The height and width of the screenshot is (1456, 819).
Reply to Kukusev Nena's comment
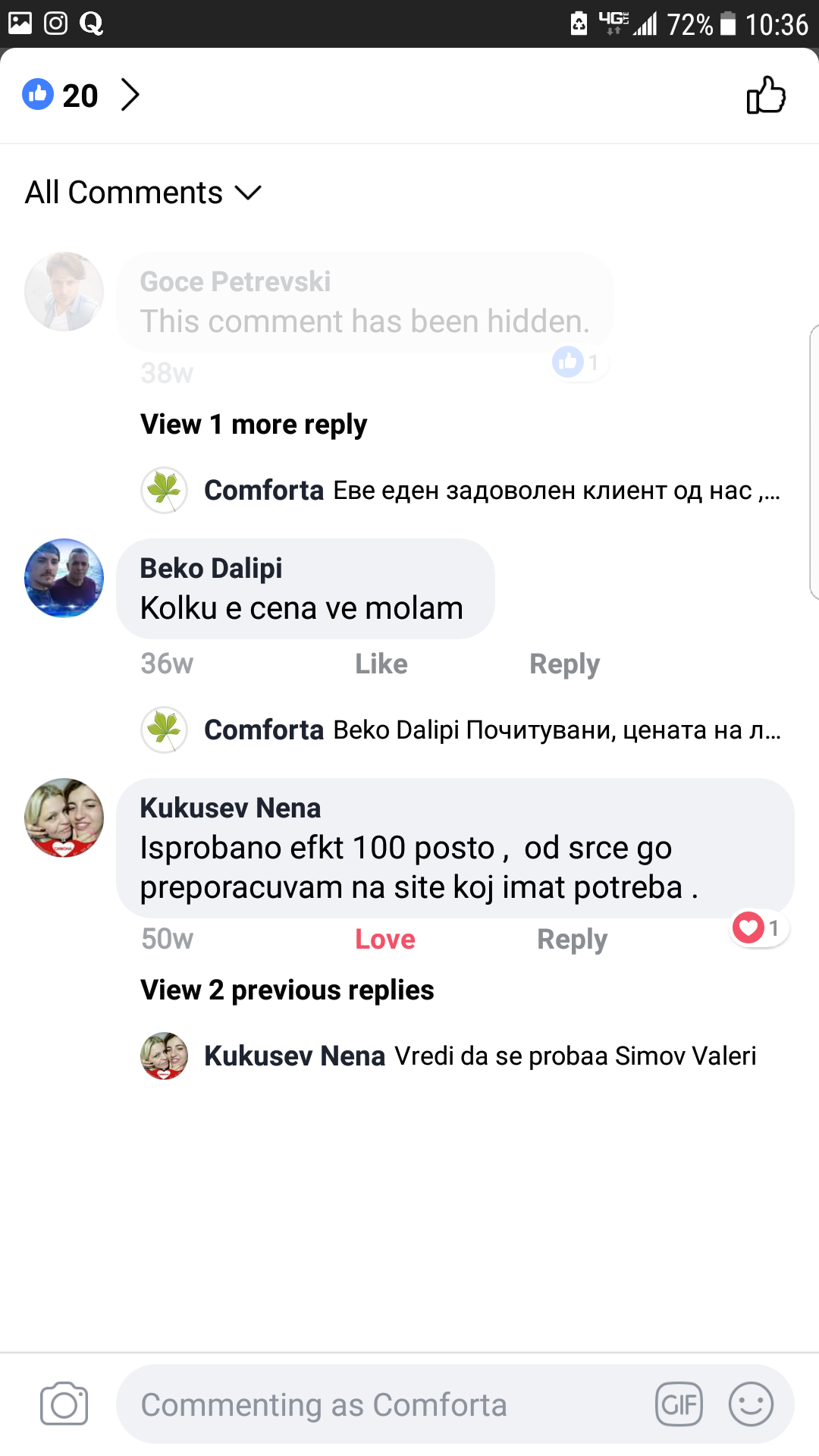click(572, 940)
